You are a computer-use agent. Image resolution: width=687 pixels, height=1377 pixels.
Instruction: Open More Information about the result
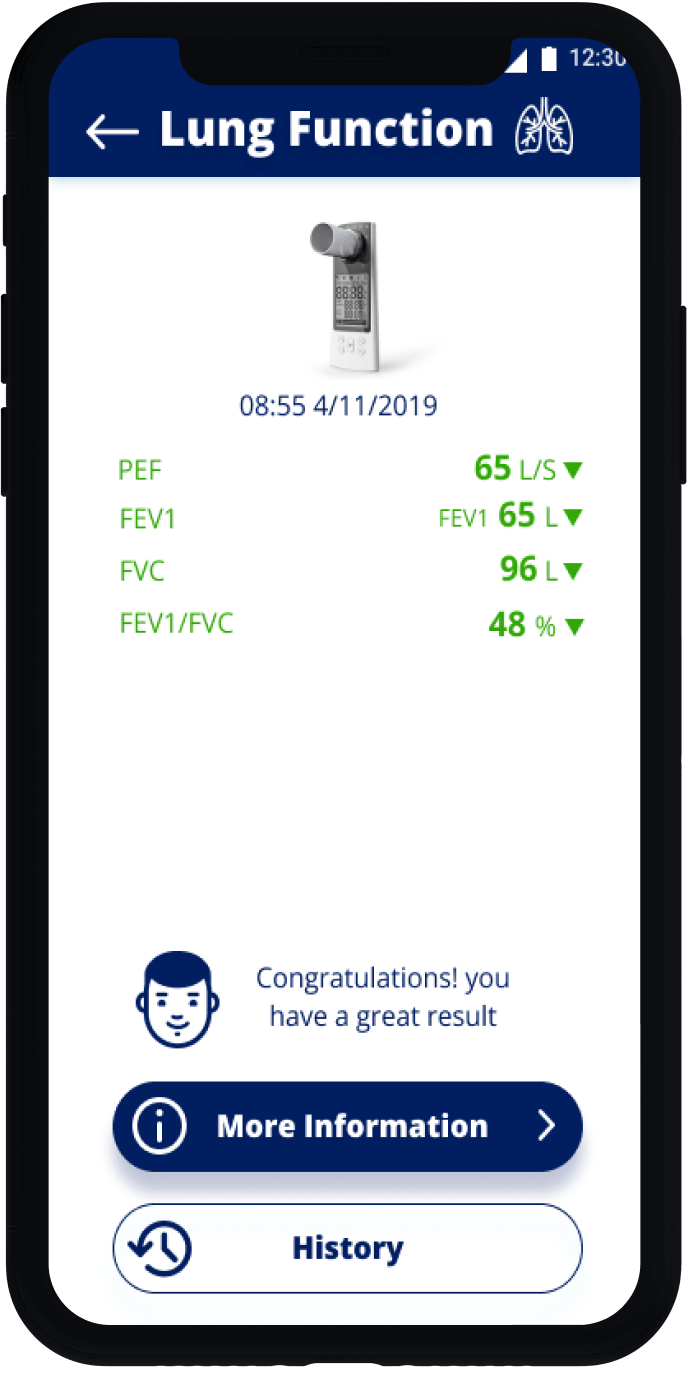(347, 1126)
